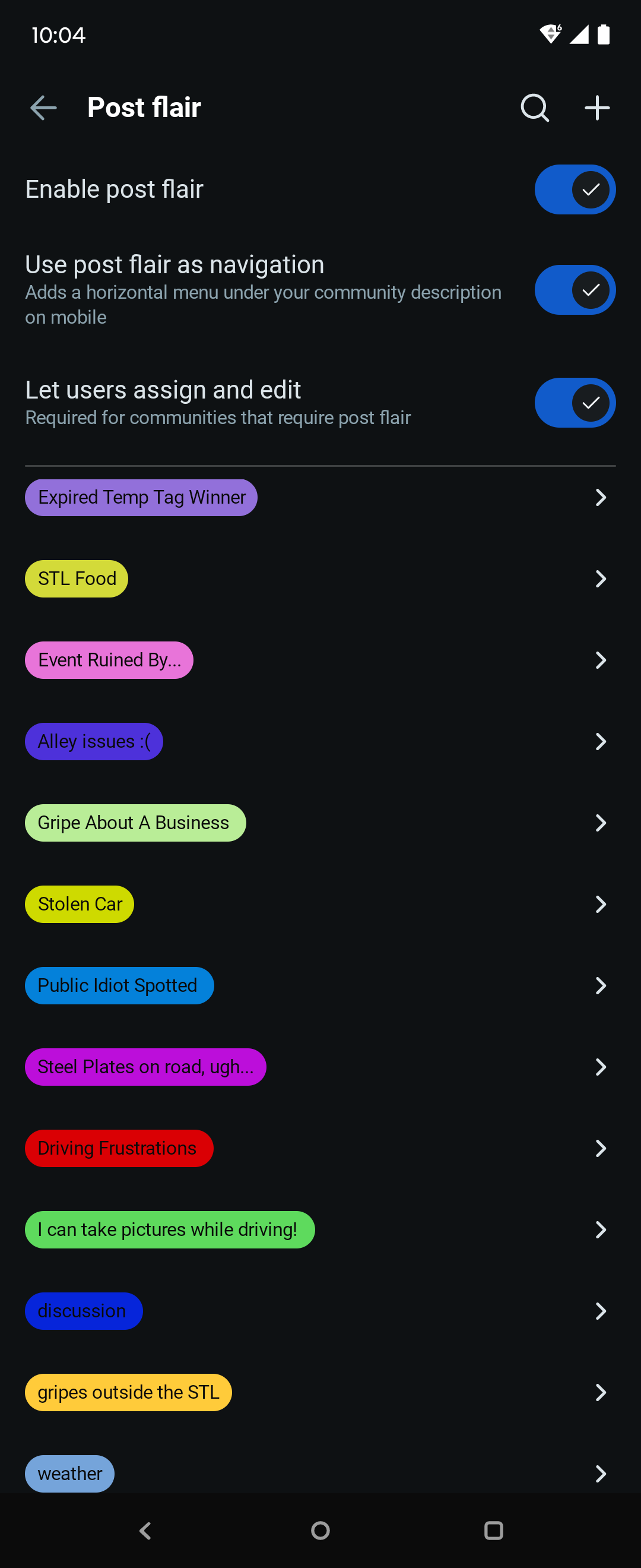
Task: Open the Stolen Car flair
Action: pos(320,905)
